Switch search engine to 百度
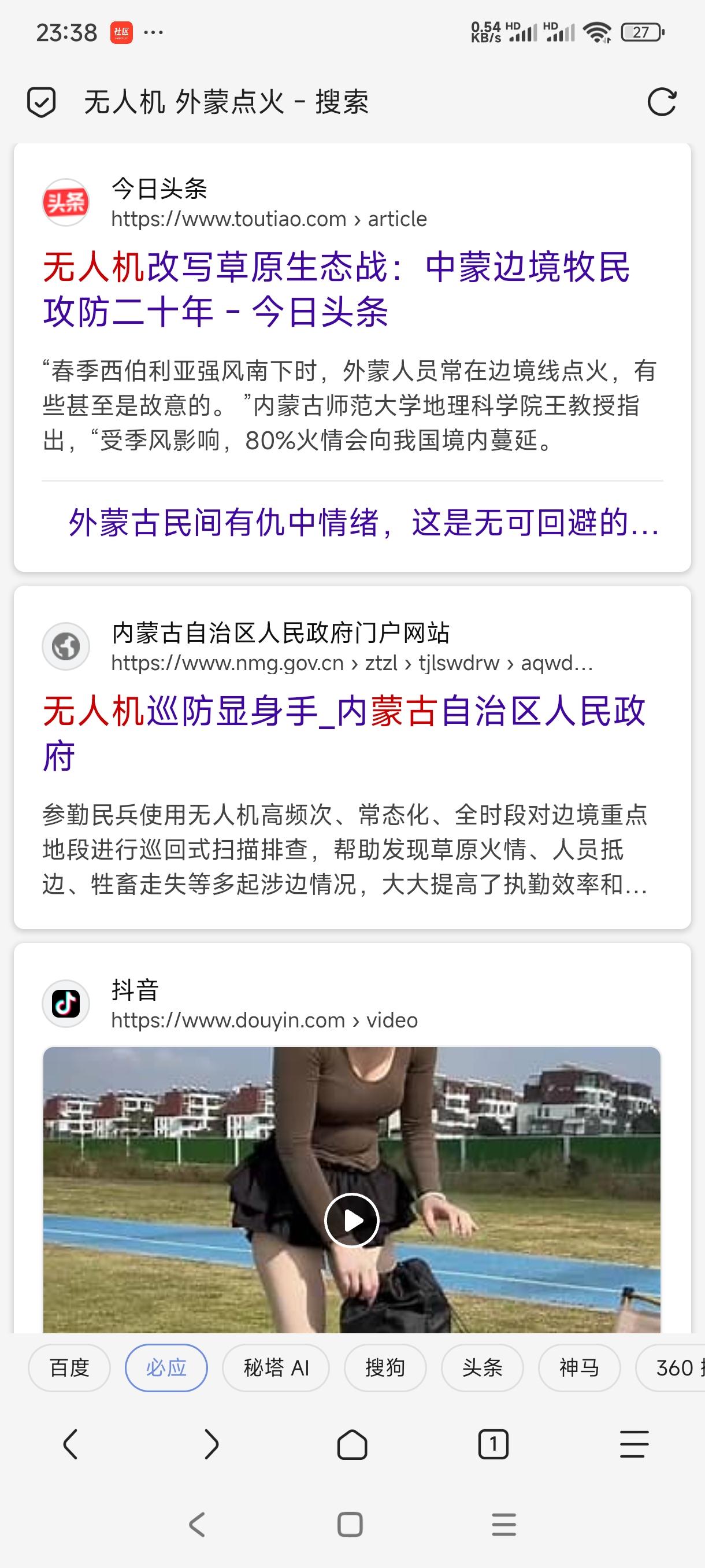This screenshot has height=1568, width=705. 69,1368
